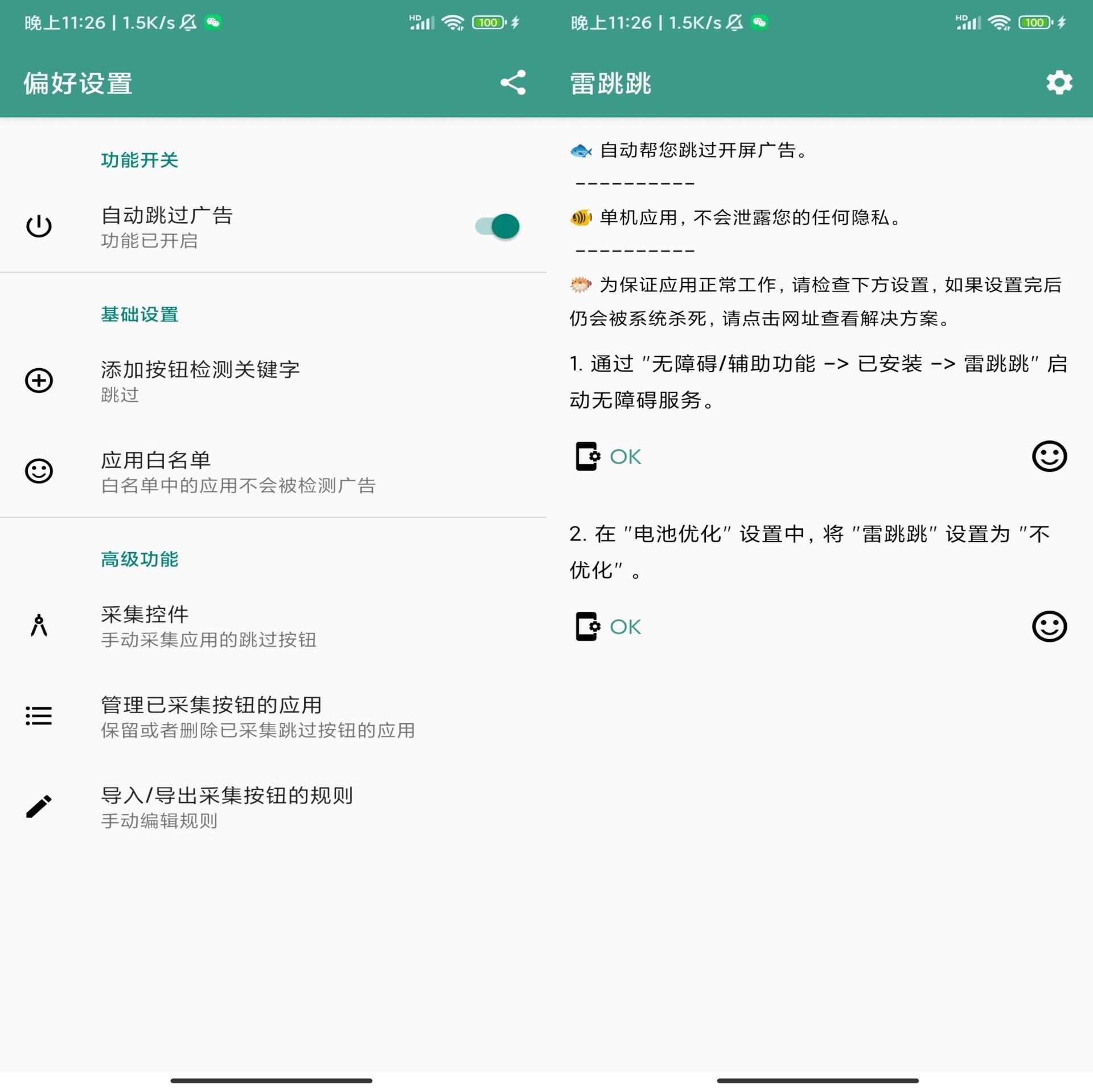
Task: Tap OK under battery optimization step
Action: [624, 627]
